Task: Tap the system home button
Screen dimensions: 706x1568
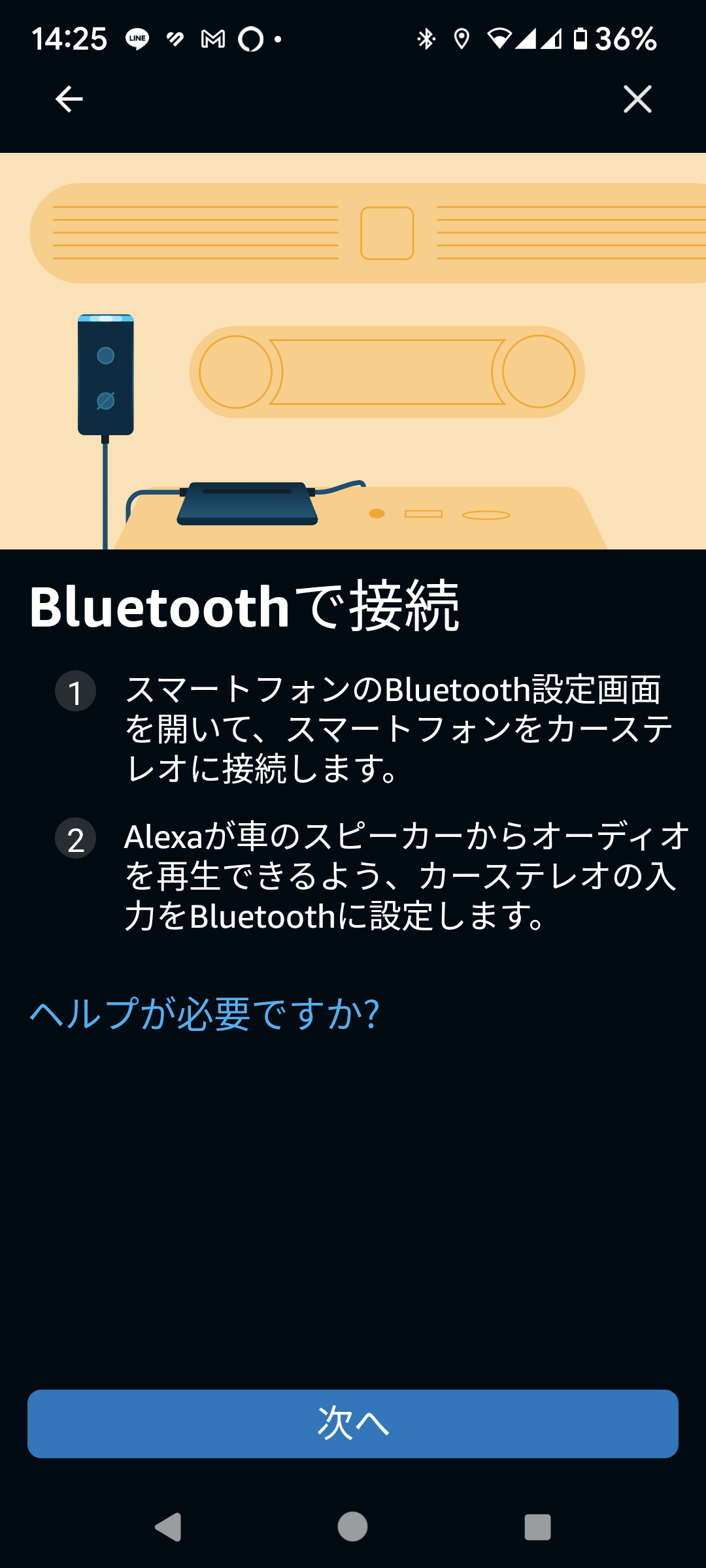Action: pos(352,1527)
